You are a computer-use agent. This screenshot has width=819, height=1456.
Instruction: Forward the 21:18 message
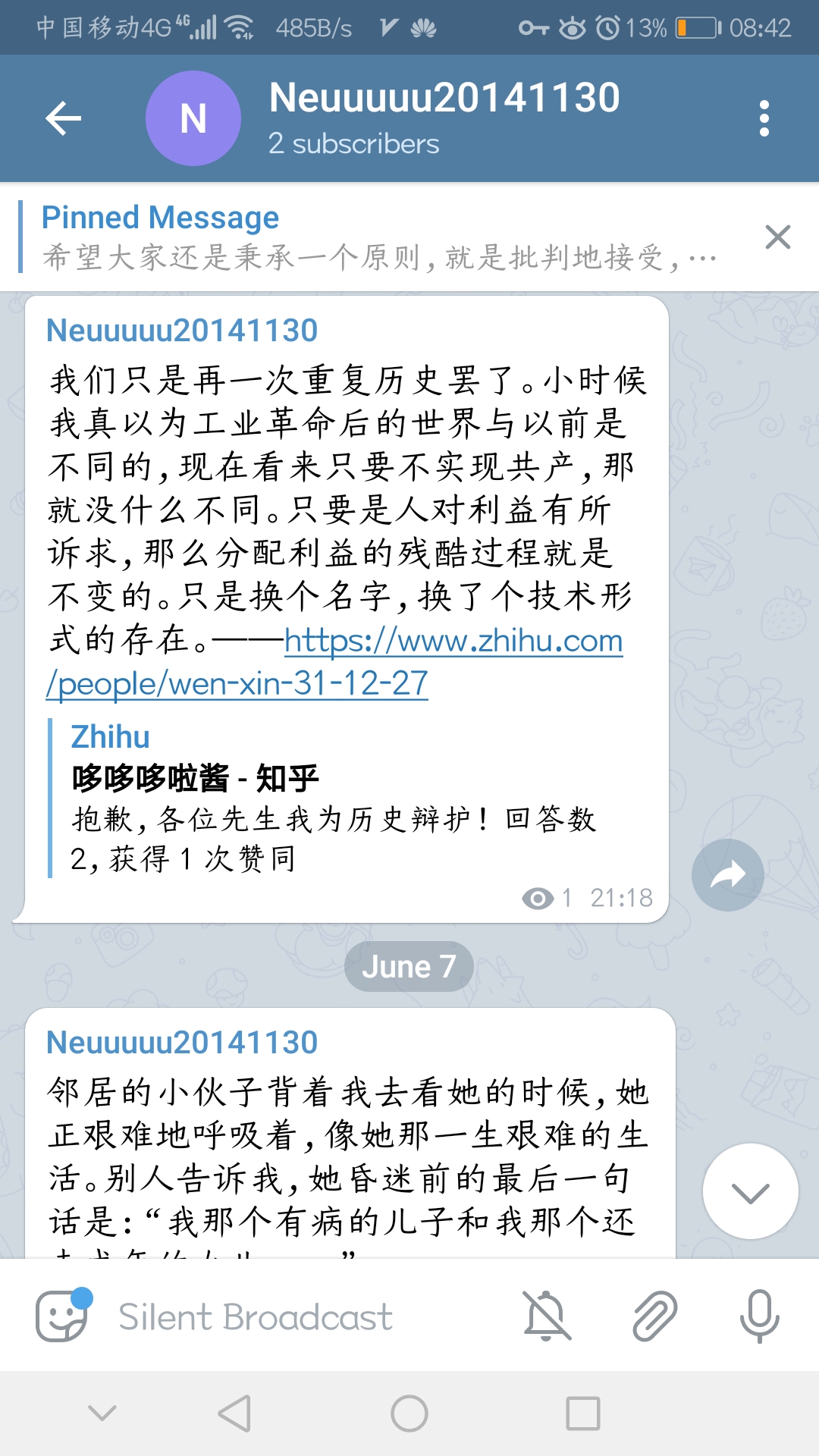(727, 874)
